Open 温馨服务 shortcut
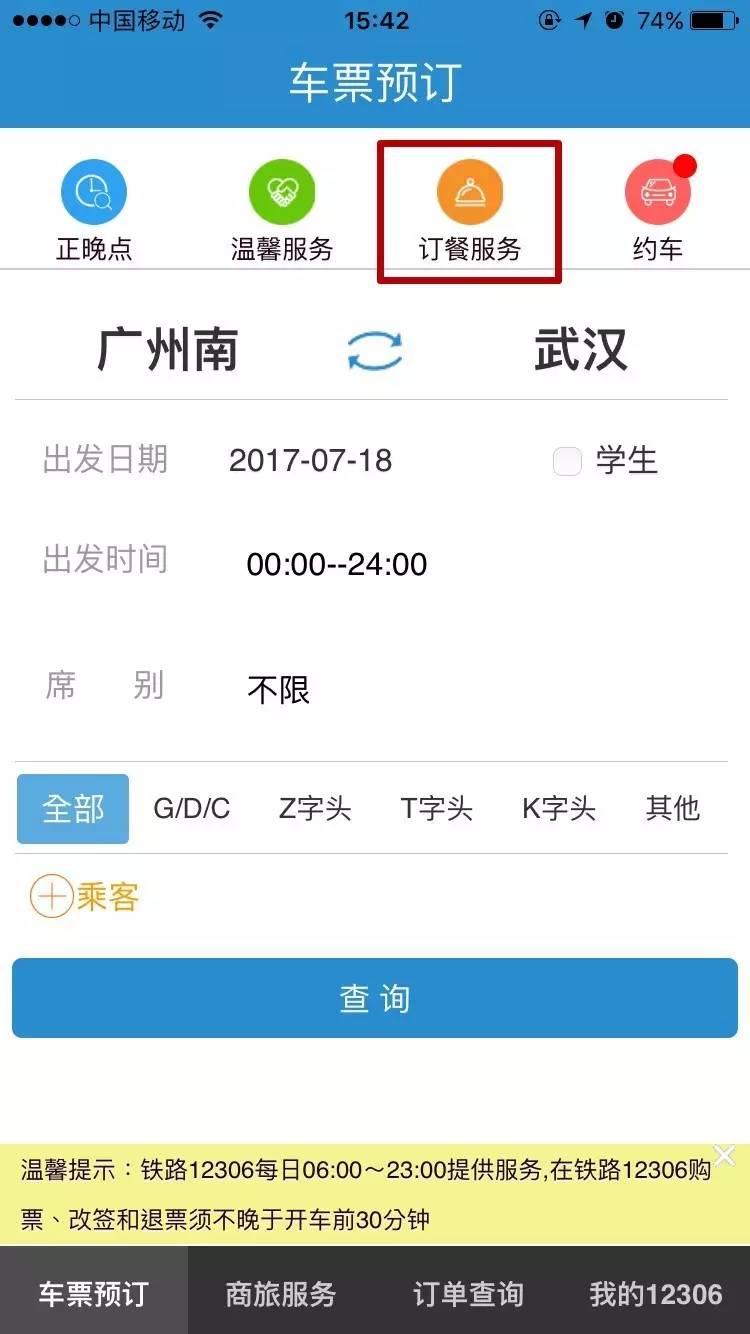Screen dimensions: 750x1334 281,211
